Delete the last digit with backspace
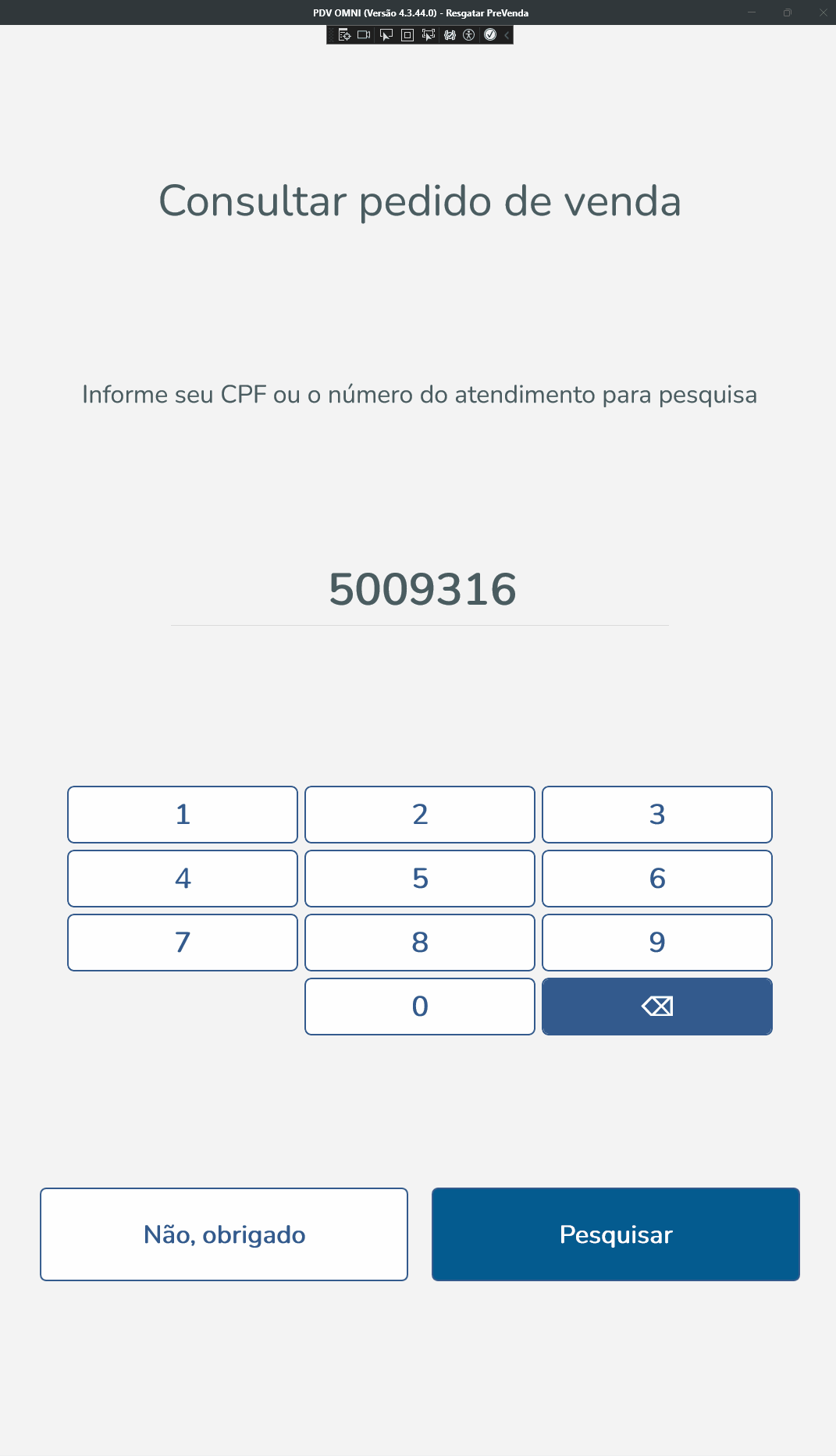 (656, 1007)
